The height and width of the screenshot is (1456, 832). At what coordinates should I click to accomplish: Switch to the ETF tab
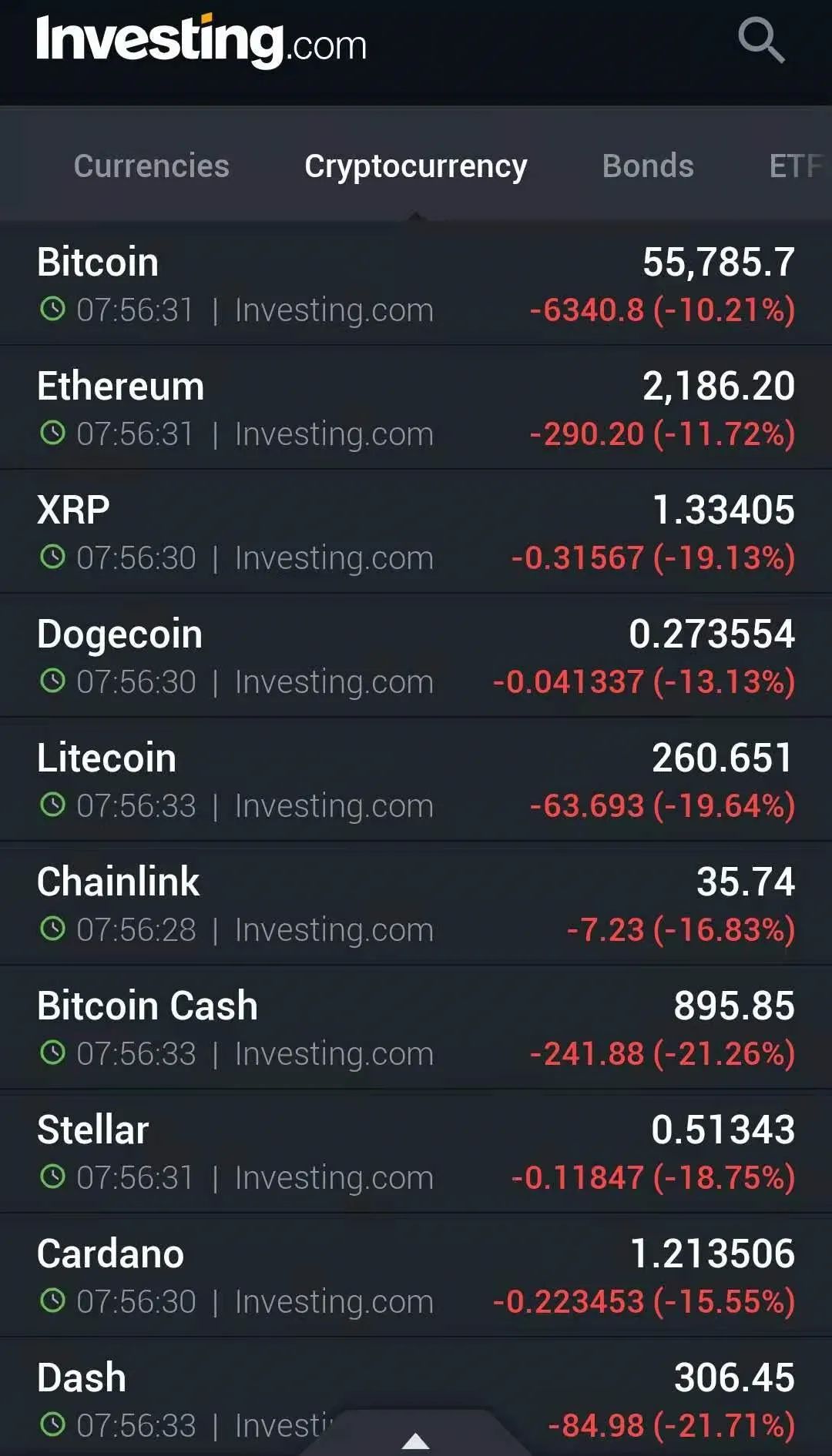[795, 166]
